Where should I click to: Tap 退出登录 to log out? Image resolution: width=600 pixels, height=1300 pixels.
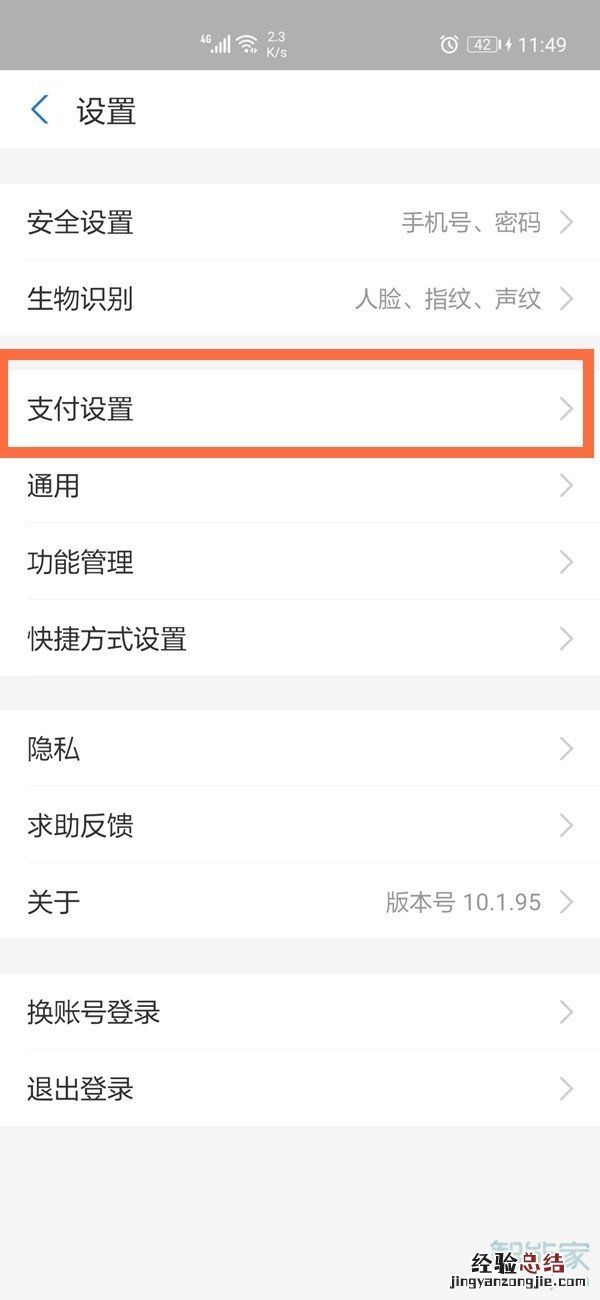click(x=300, y=1088)
